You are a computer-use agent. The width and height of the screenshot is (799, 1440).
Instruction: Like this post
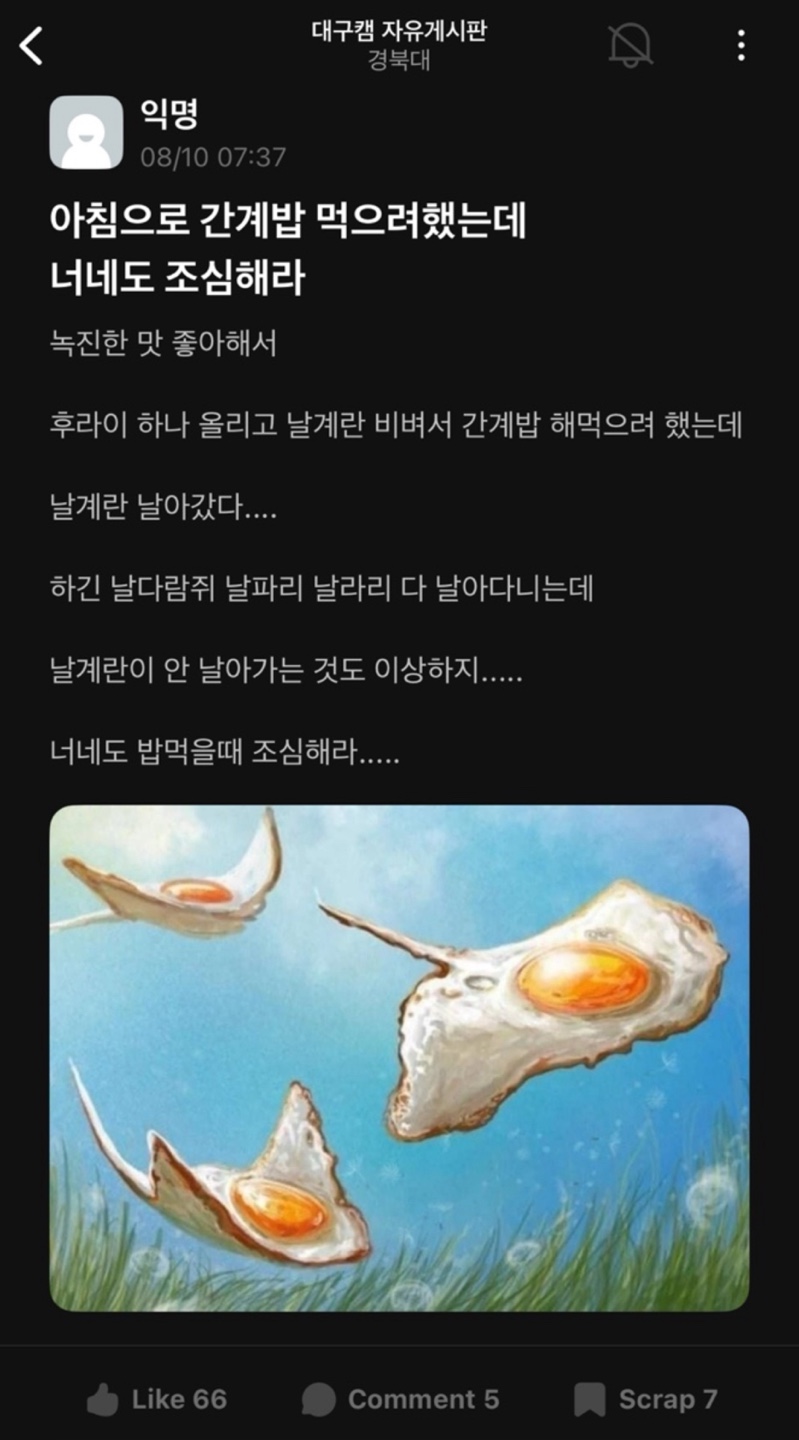pyautogui.click(x=157, y=1399)
